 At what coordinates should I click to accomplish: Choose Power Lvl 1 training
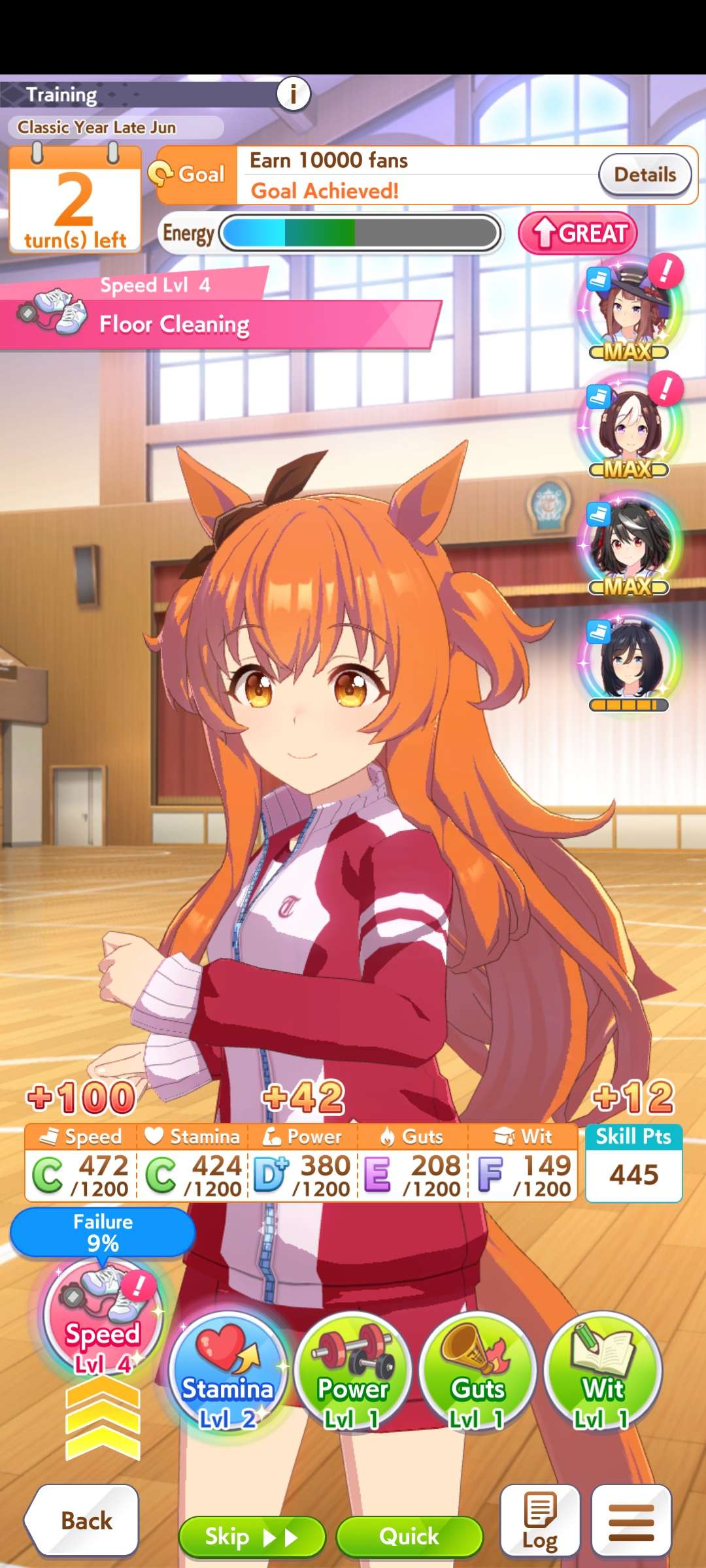pyautogui.click(x=353, y=1371)
